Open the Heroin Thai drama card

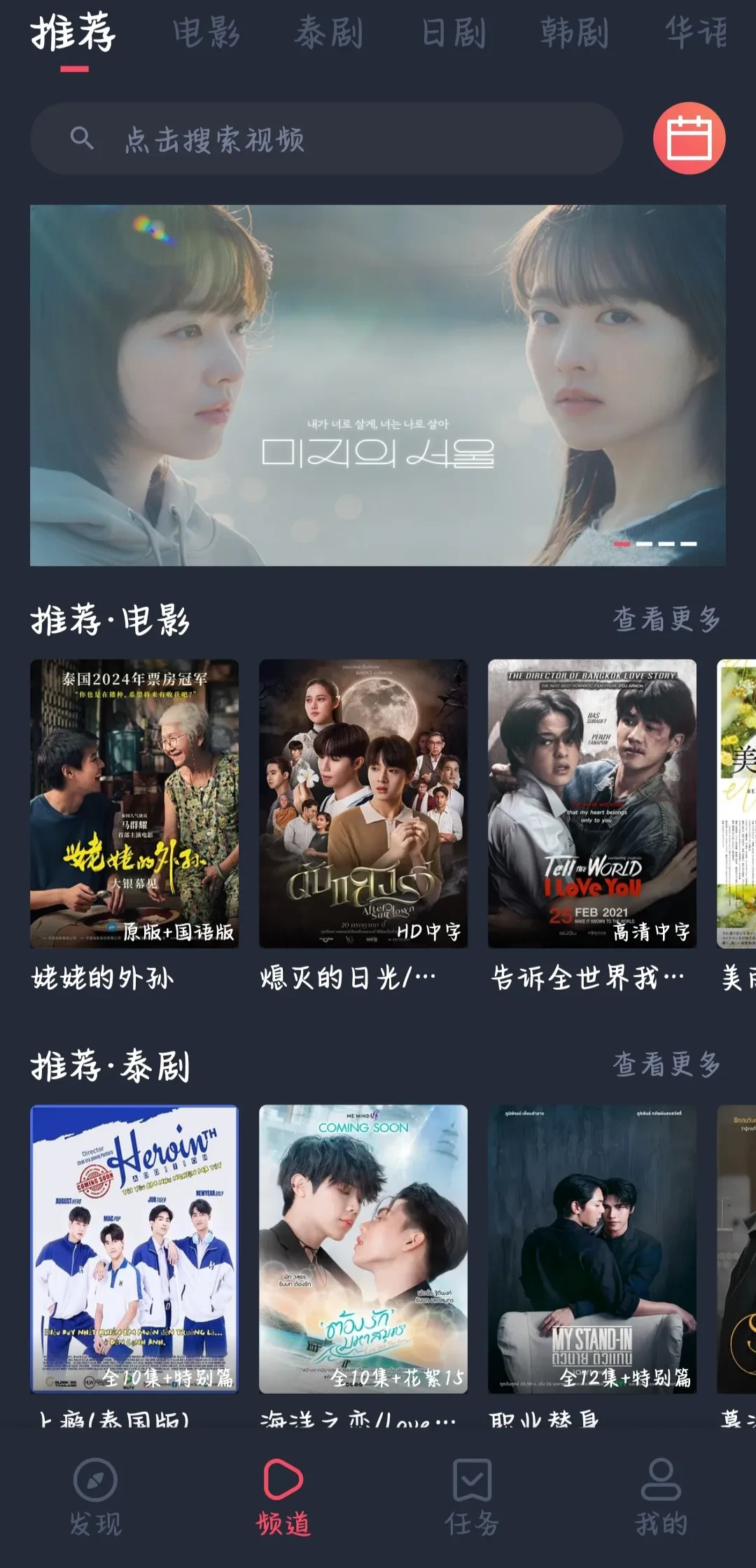(134, 1249)
